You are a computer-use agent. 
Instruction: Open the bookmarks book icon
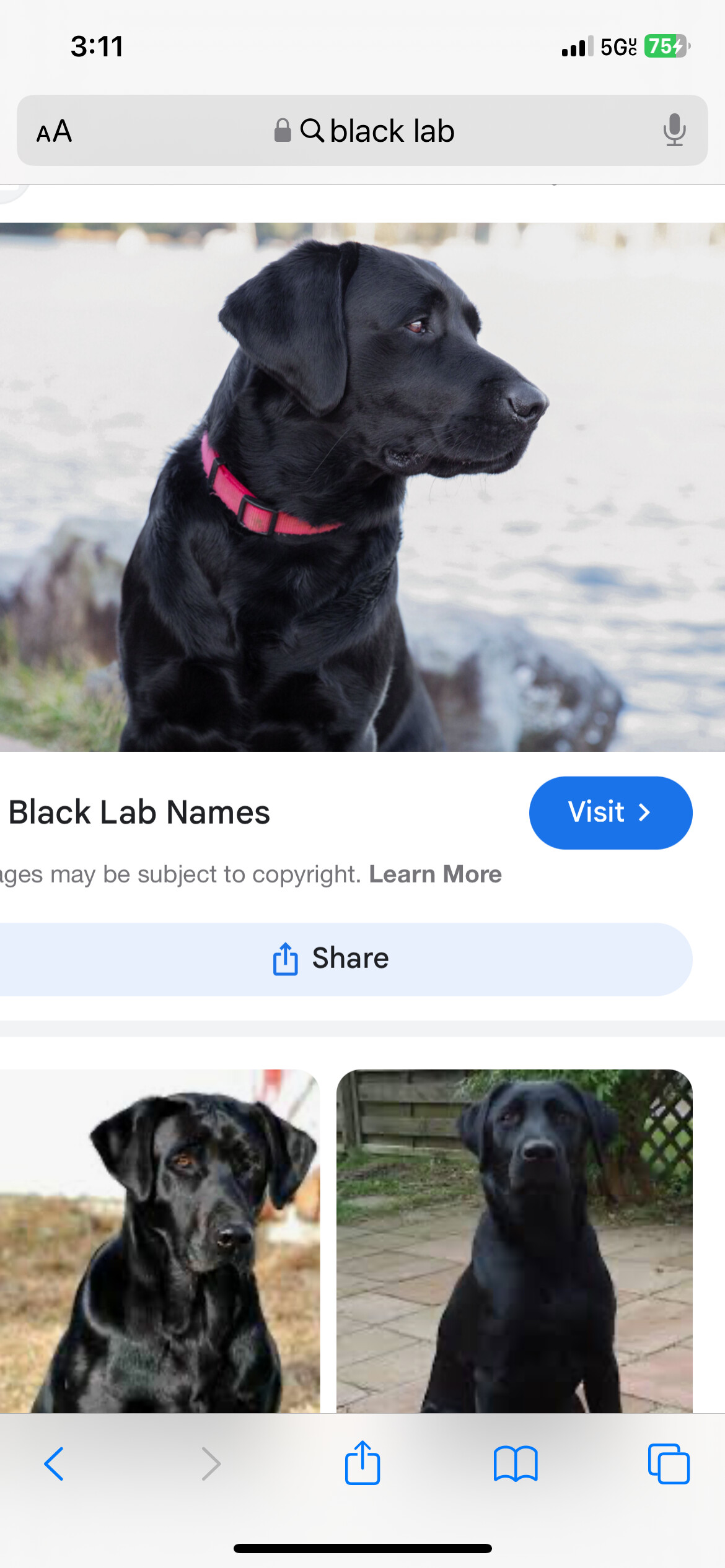516,1464
